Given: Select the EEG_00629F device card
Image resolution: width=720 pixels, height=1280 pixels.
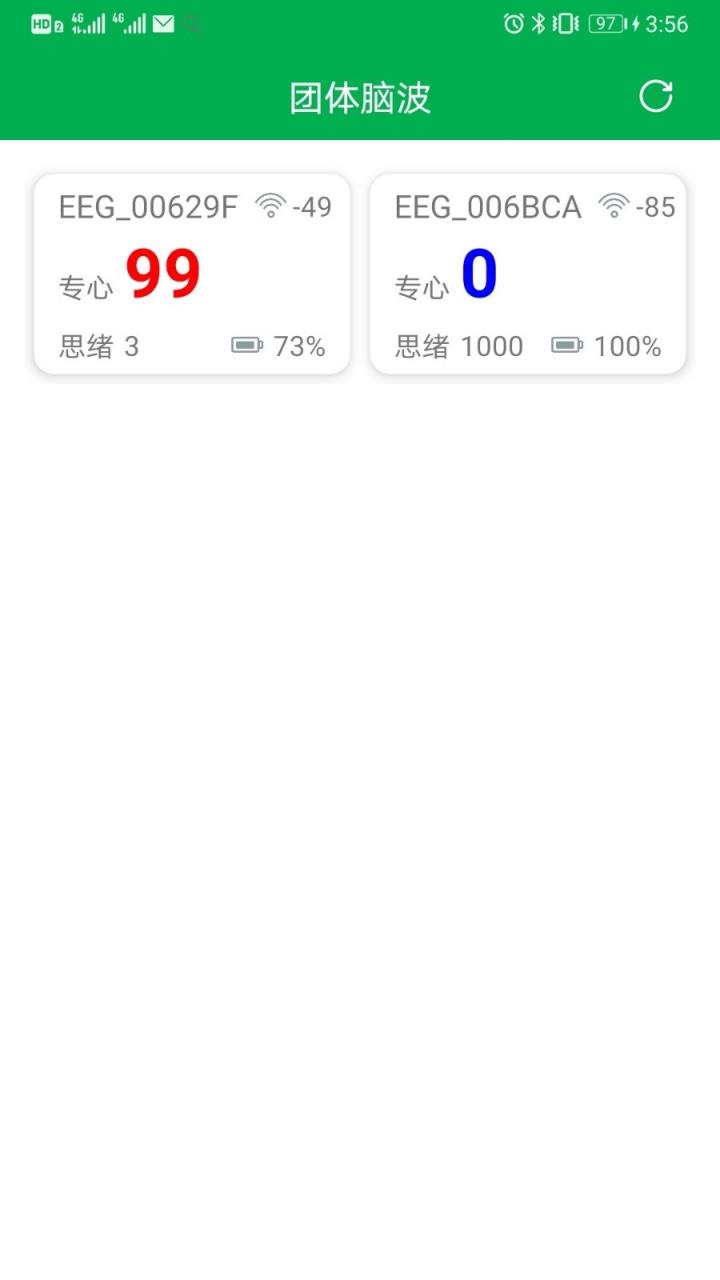Looking at the screenshot, I should coord(190,272).
